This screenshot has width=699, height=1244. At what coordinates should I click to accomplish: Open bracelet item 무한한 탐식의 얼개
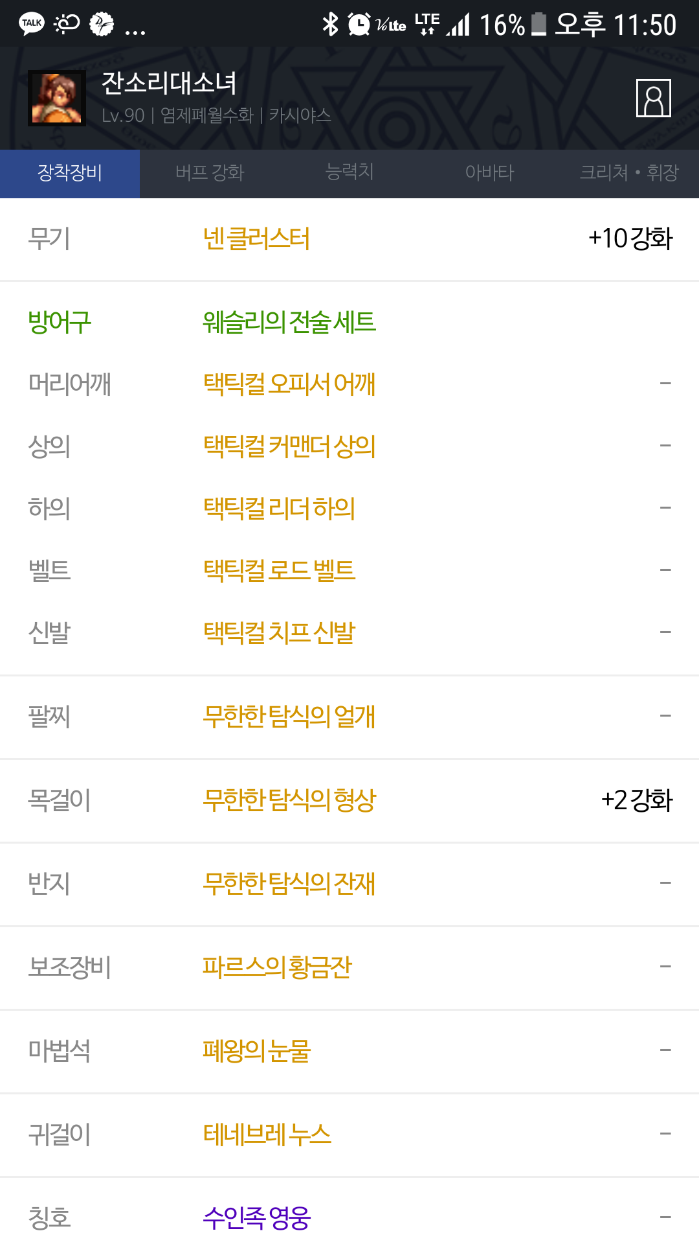289,716
